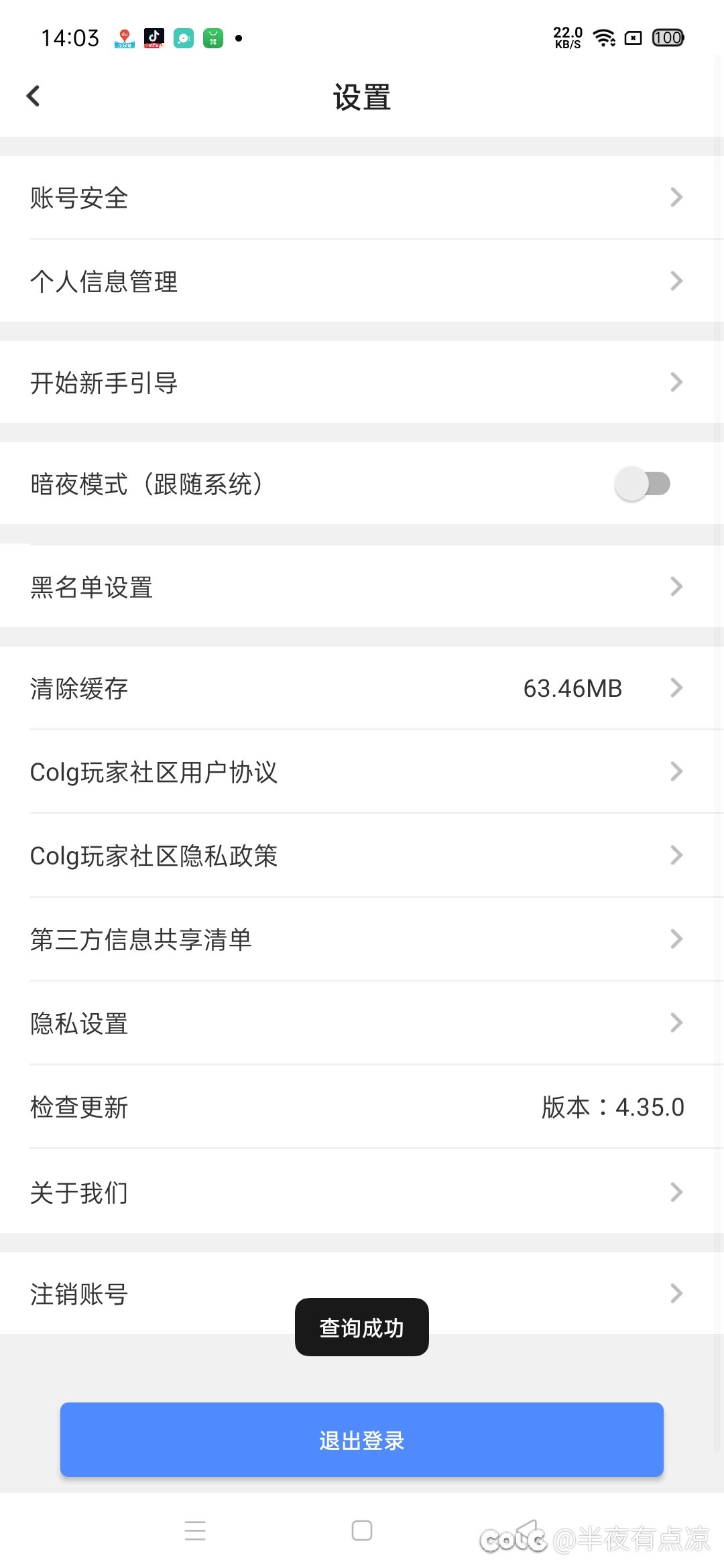Tap the 退出登录 button

pyautogui.click(x=362, y=1440)
